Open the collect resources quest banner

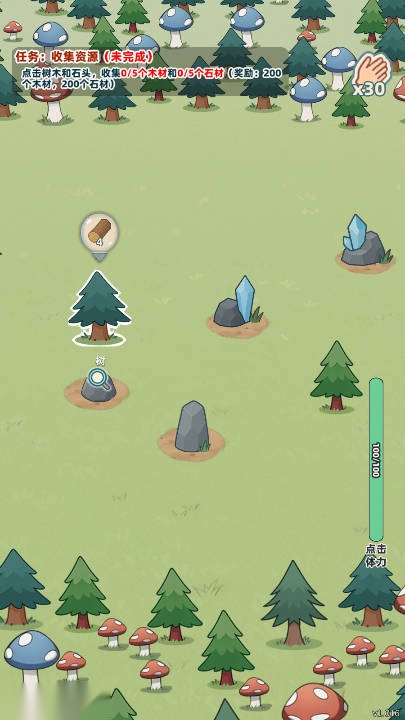tap(150, 71)
